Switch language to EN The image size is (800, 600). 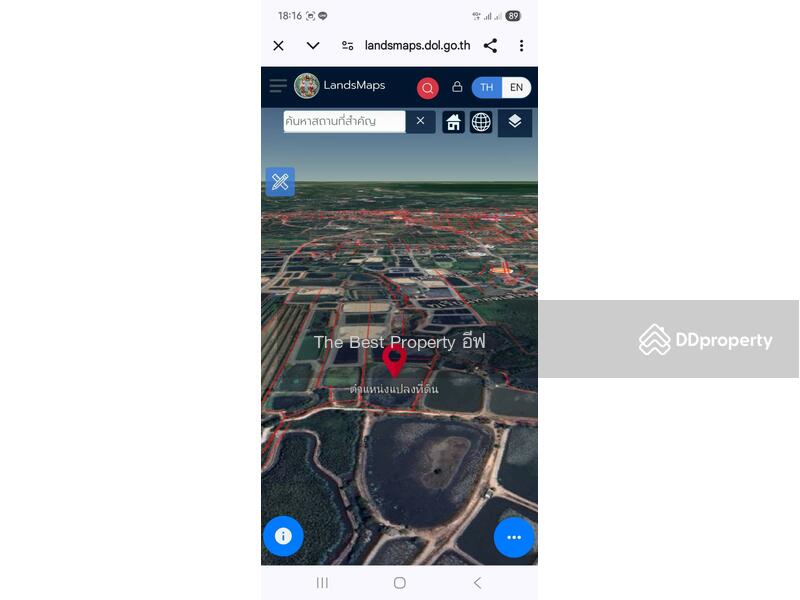pyautogui.click(x=516, y=88)
